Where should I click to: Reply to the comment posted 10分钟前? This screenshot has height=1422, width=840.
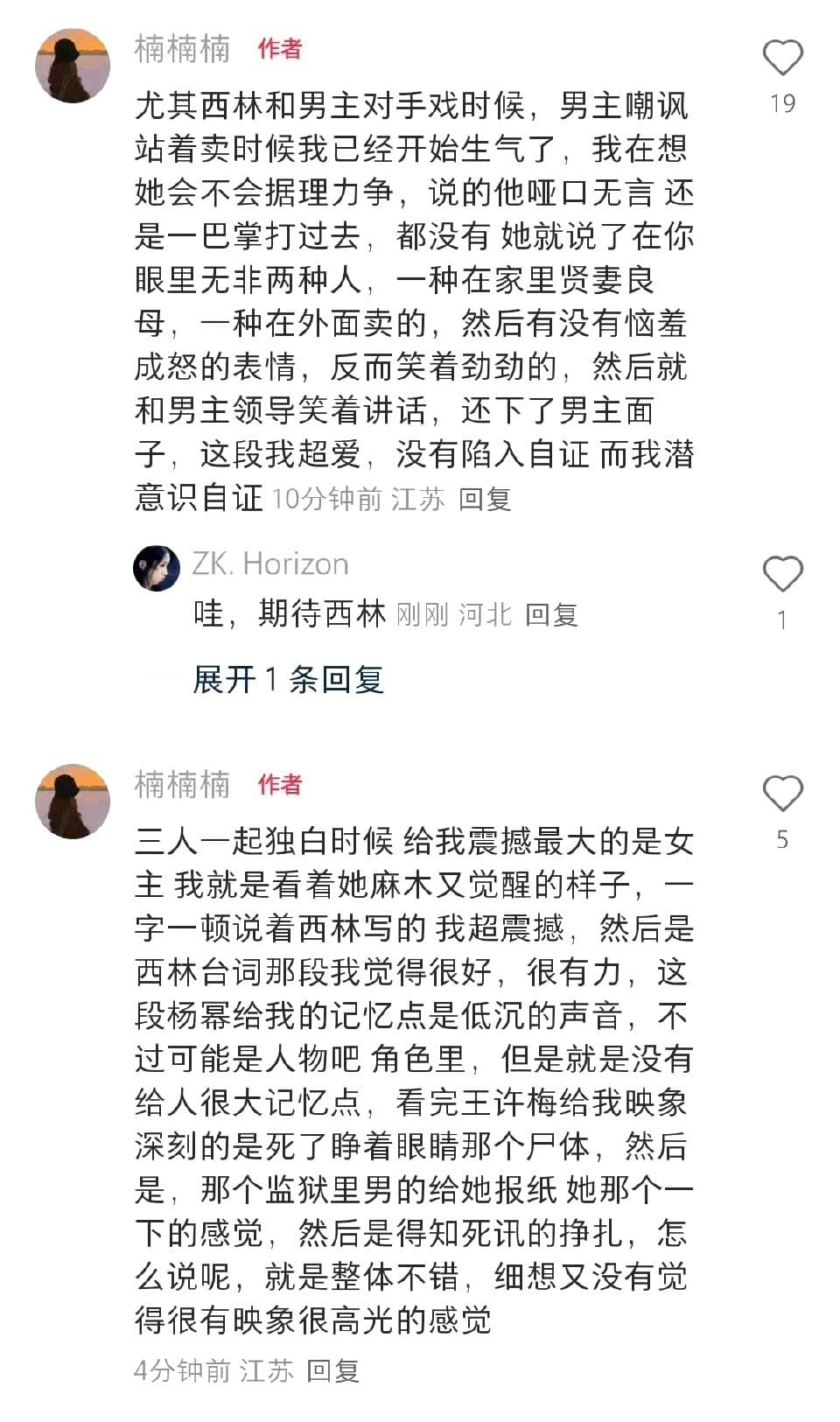(x=485, y=500)
